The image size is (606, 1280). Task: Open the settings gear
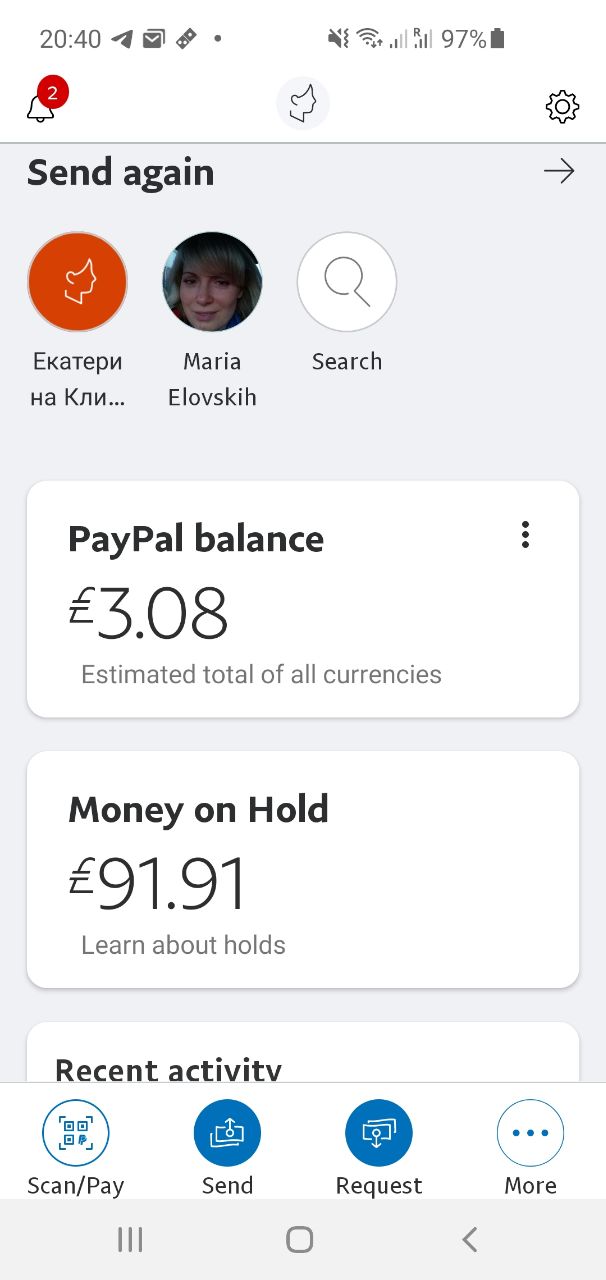562,106
